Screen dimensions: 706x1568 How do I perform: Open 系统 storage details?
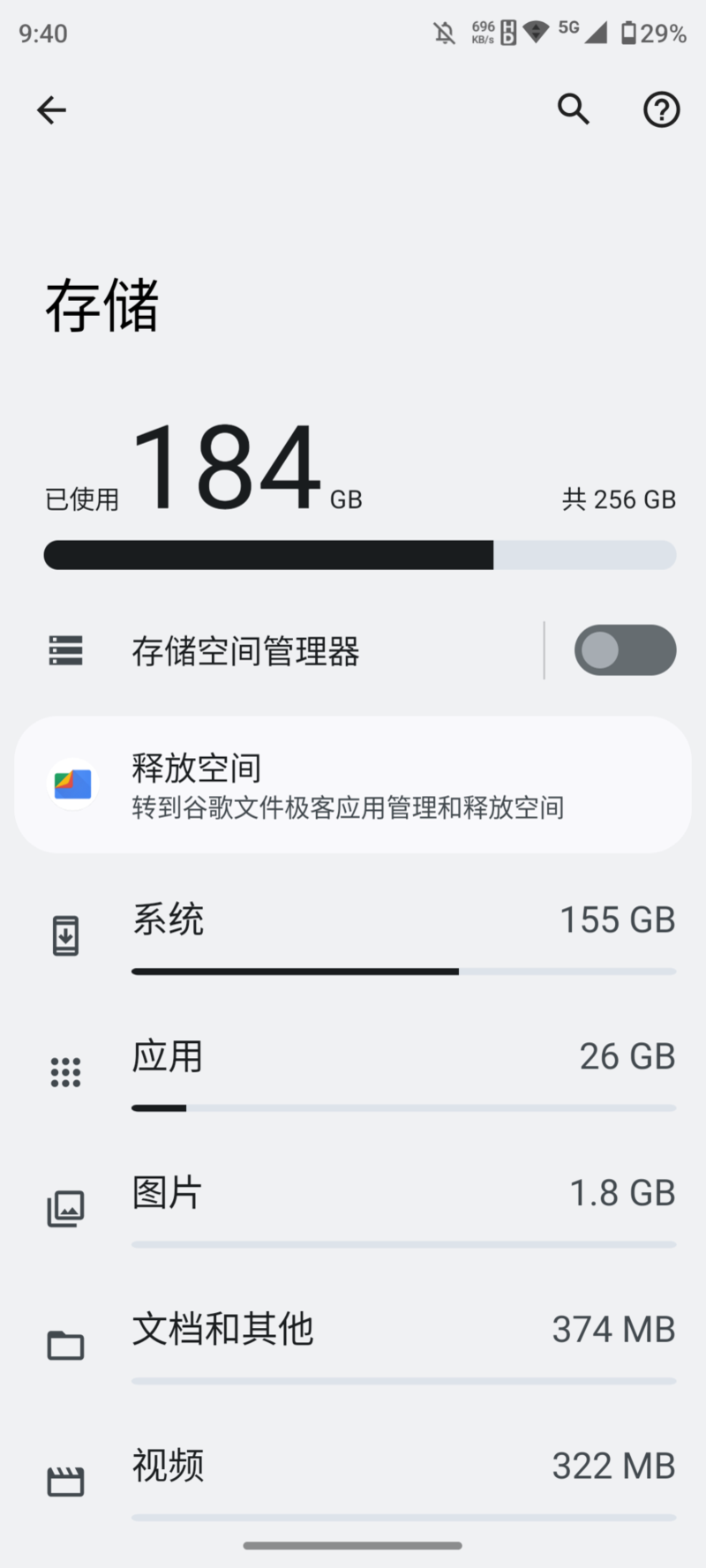353,937
